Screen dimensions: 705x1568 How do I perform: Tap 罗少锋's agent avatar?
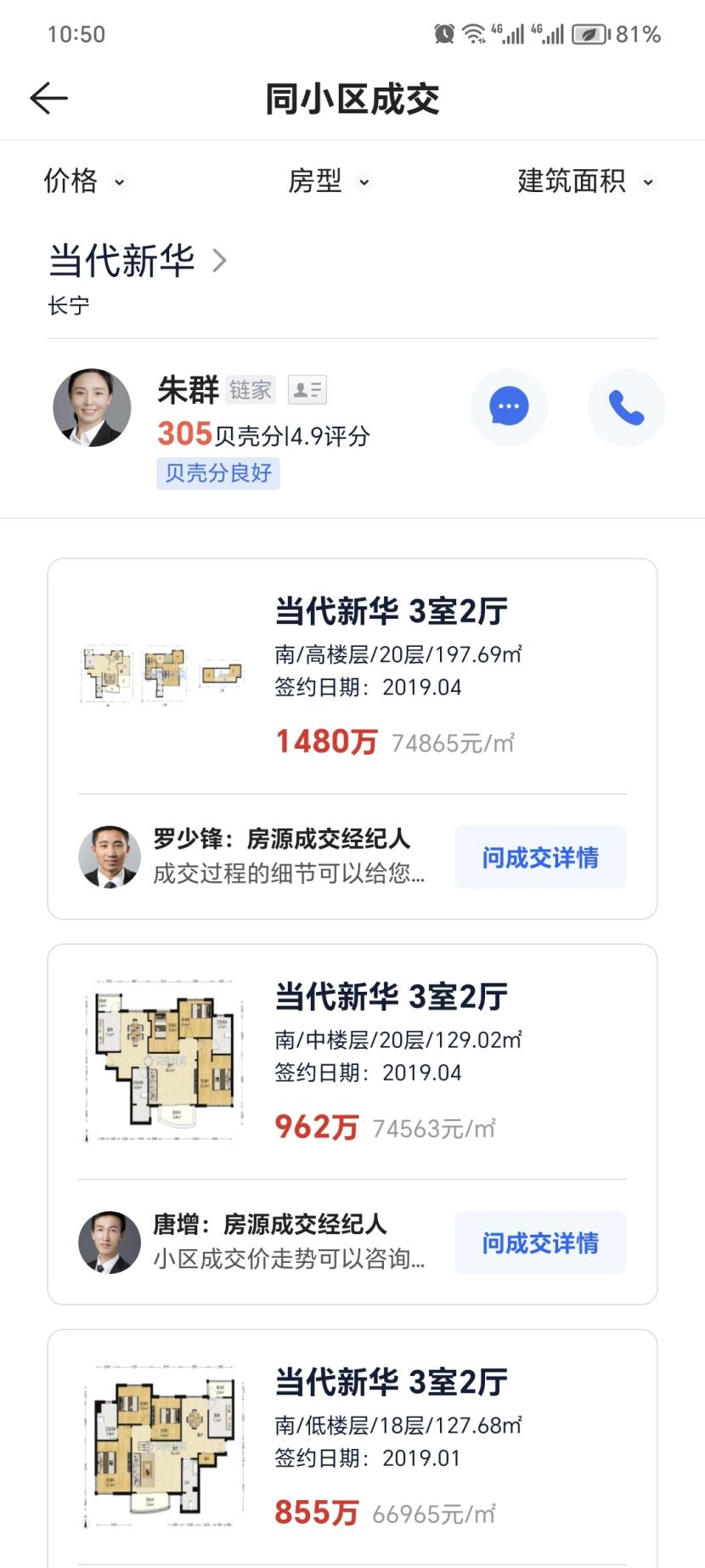click(109, 857)
